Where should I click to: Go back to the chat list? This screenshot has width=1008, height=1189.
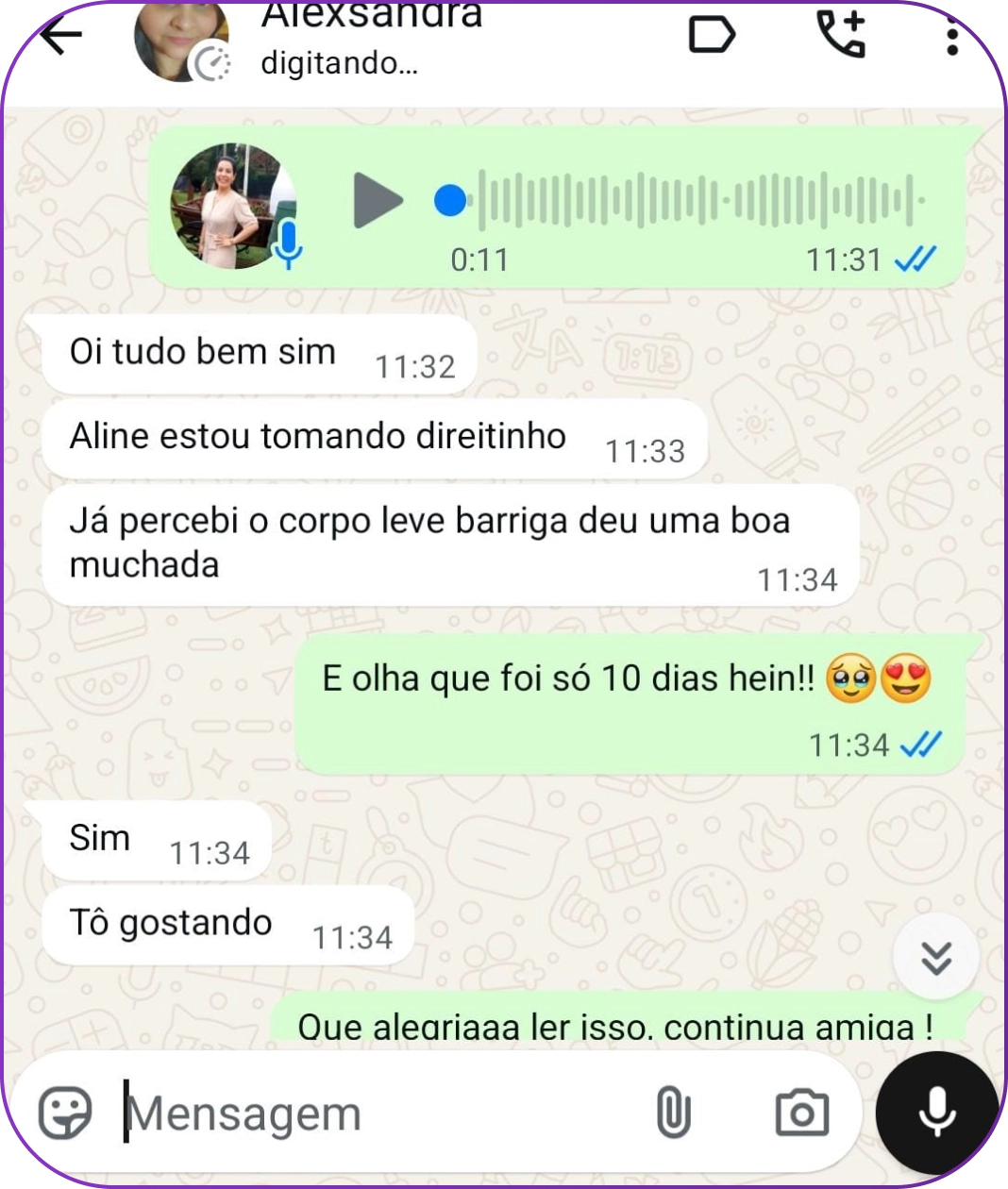click(x=61, y=36)
